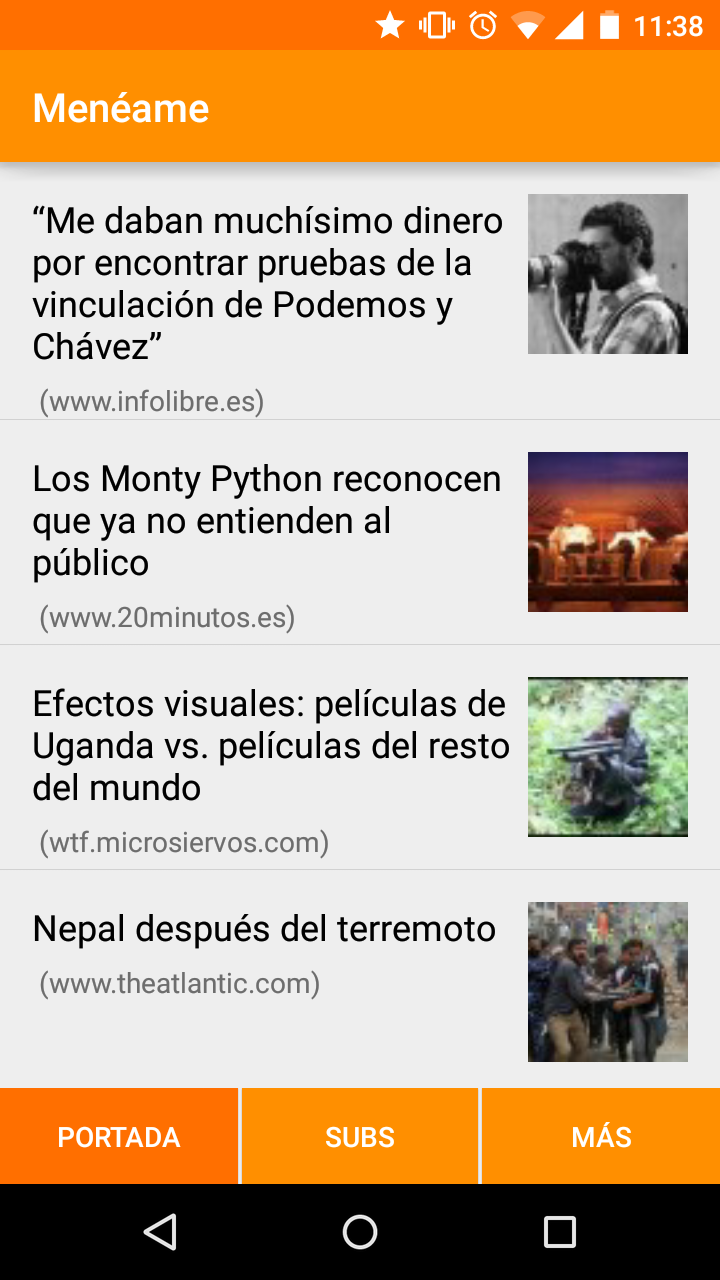Open the www.infolibre.es source link
Image resolution: width=720 pixels, height=1280 pixels.
pyautogui.click(x=150, y=402)
